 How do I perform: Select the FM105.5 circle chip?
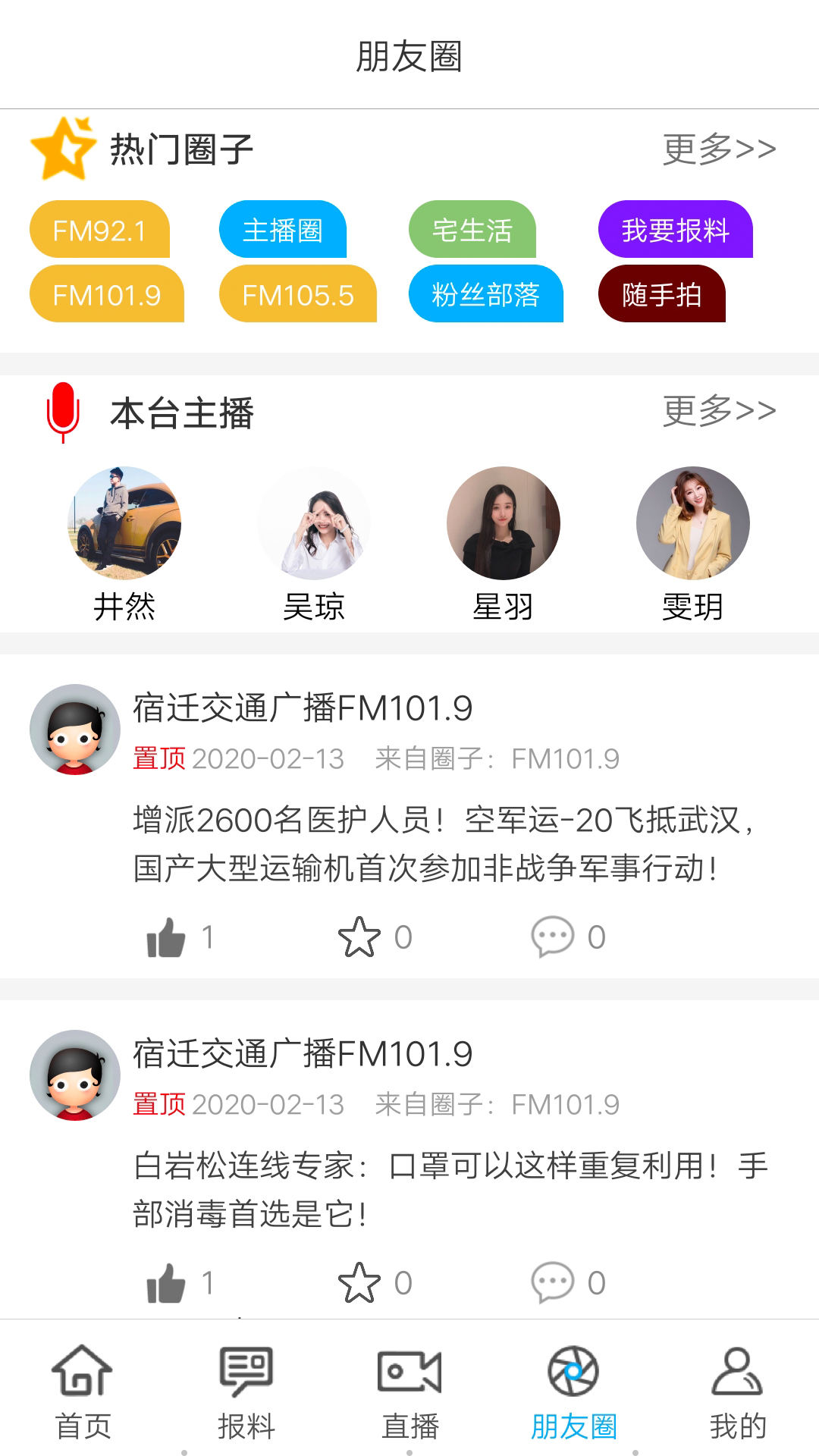(x=297, y=294)
